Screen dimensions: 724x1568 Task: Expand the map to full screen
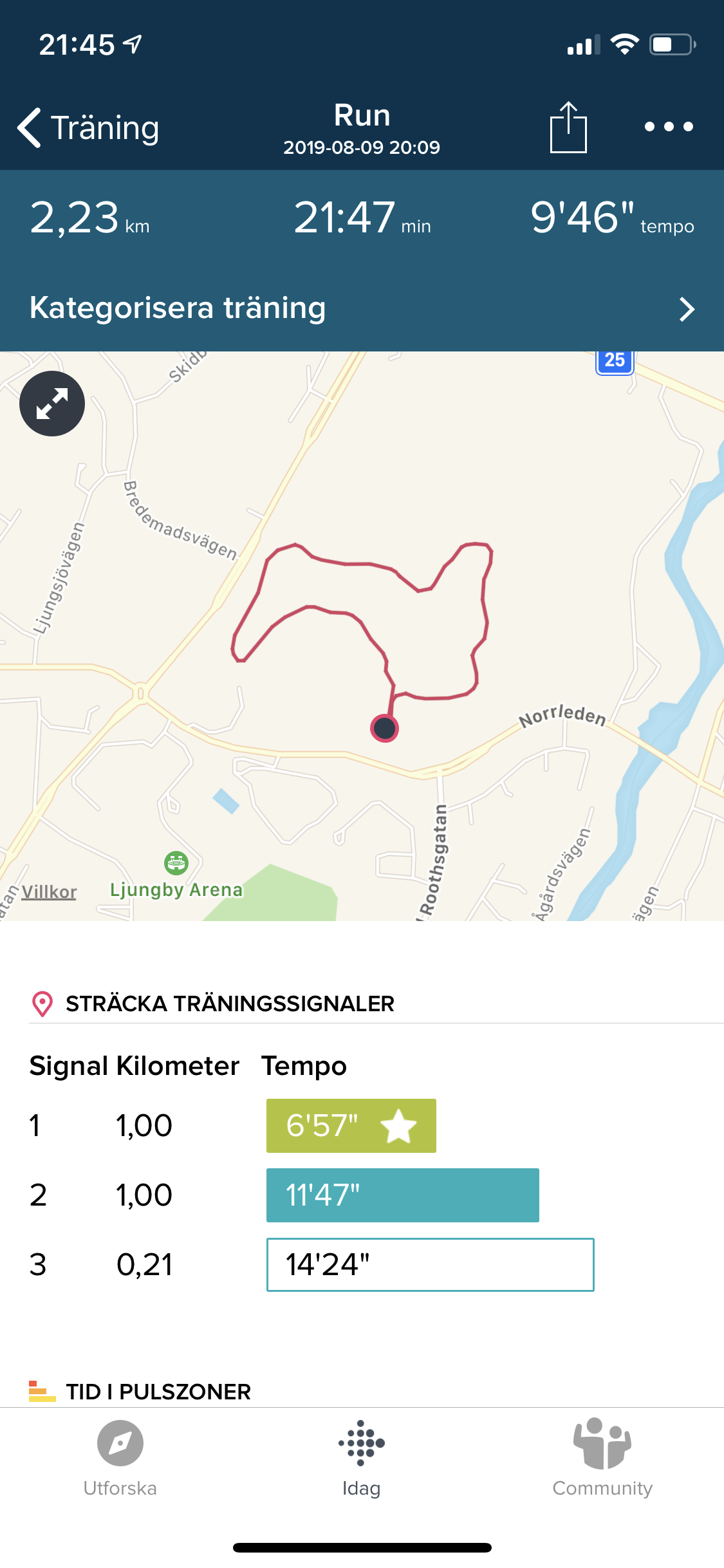52,404
